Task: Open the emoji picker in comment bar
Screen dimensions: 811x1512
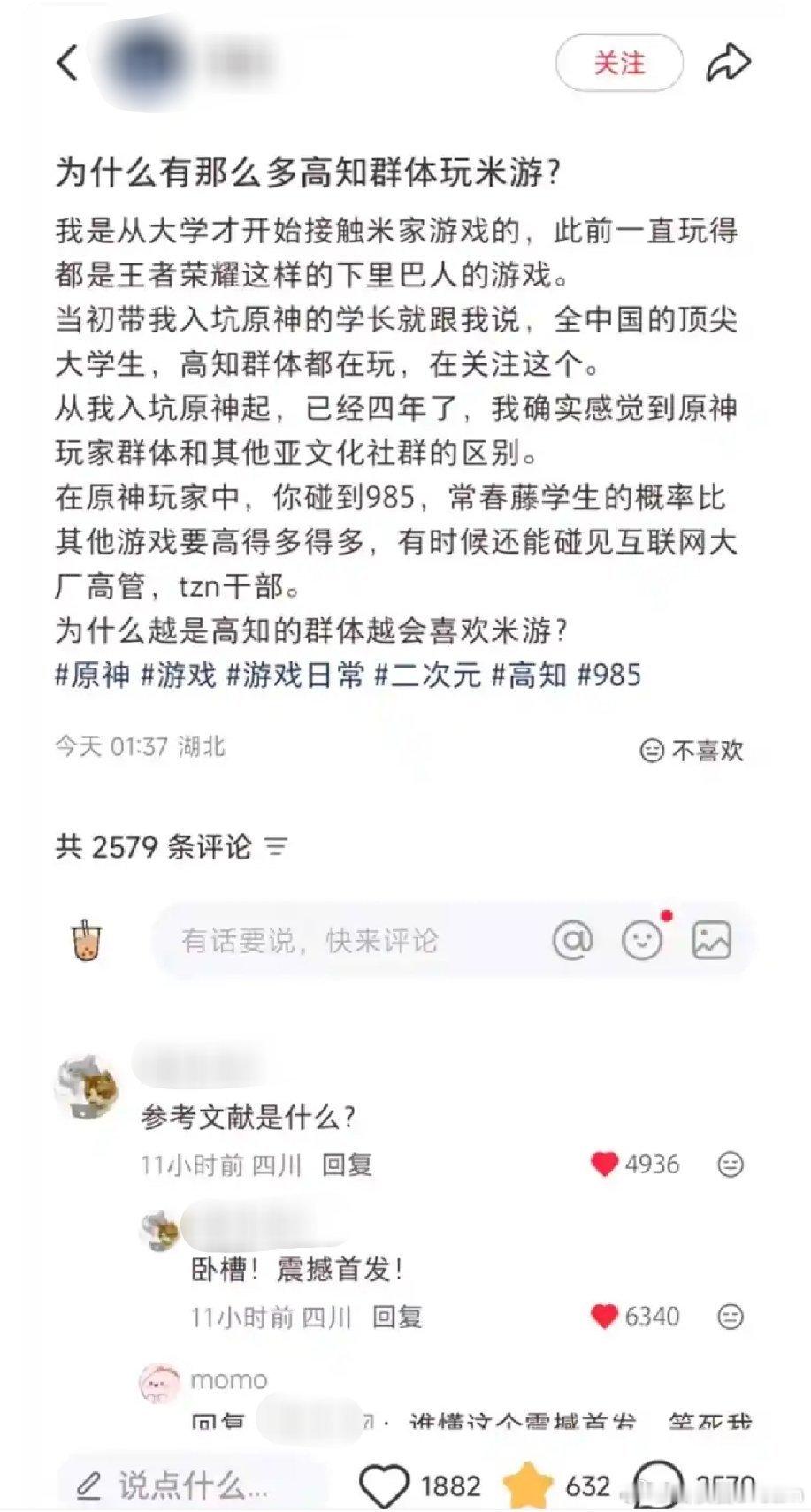Action: [x=640, y=940]
